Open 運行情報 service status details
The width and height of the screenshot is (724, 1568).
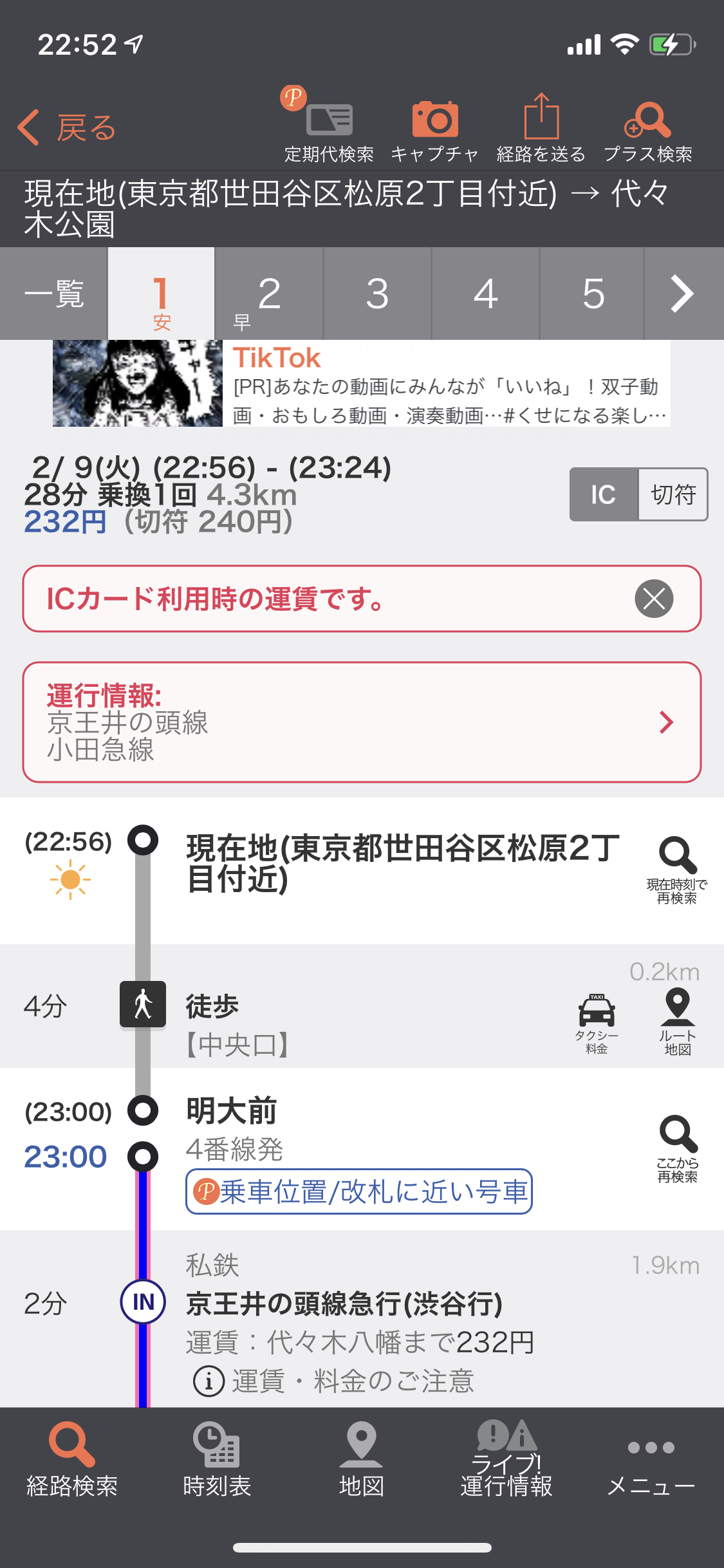coord(362,722)
